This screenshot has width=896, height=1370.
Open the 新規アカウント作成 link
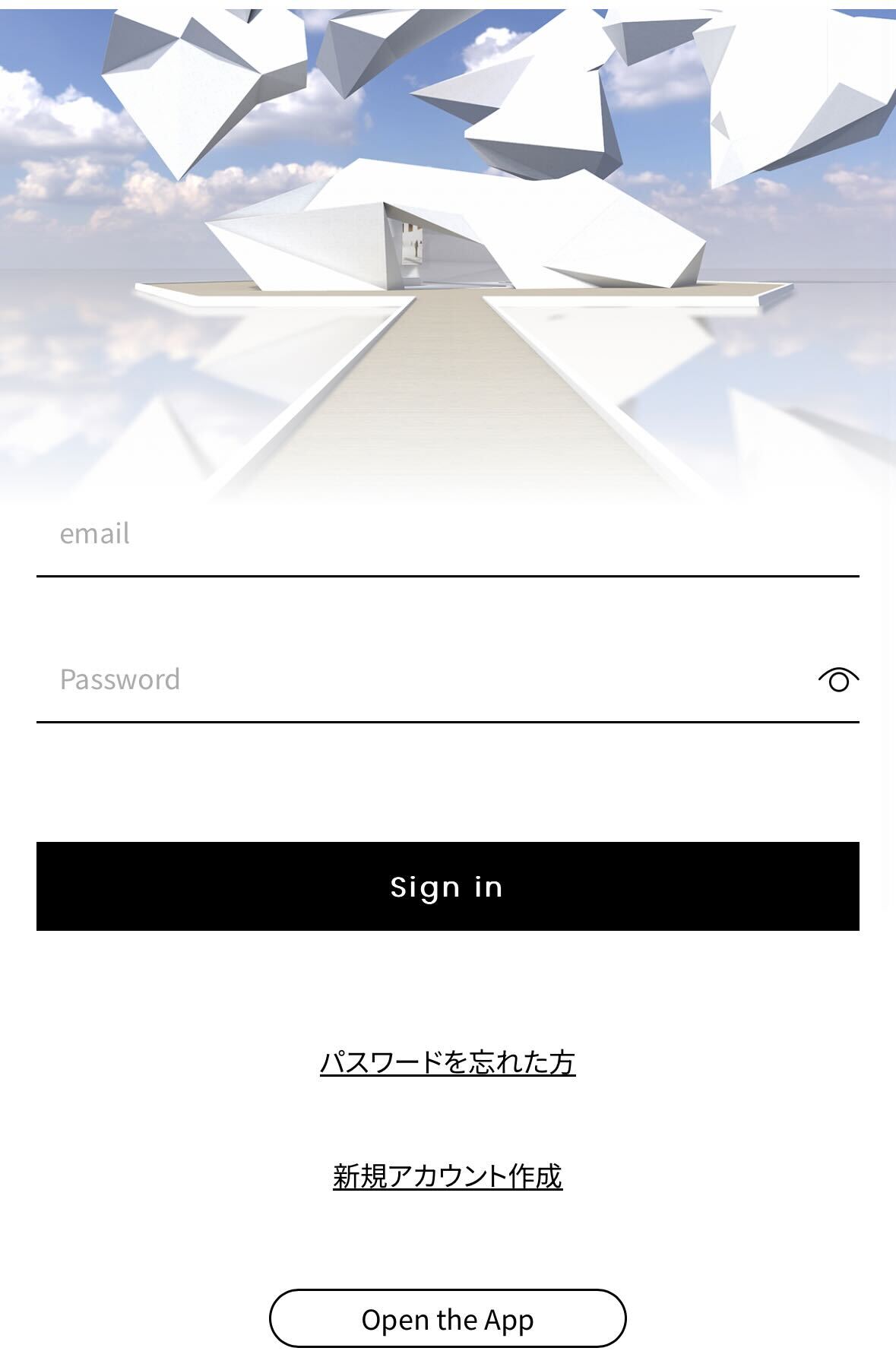pyautogui.click(x=448, y=1175)
